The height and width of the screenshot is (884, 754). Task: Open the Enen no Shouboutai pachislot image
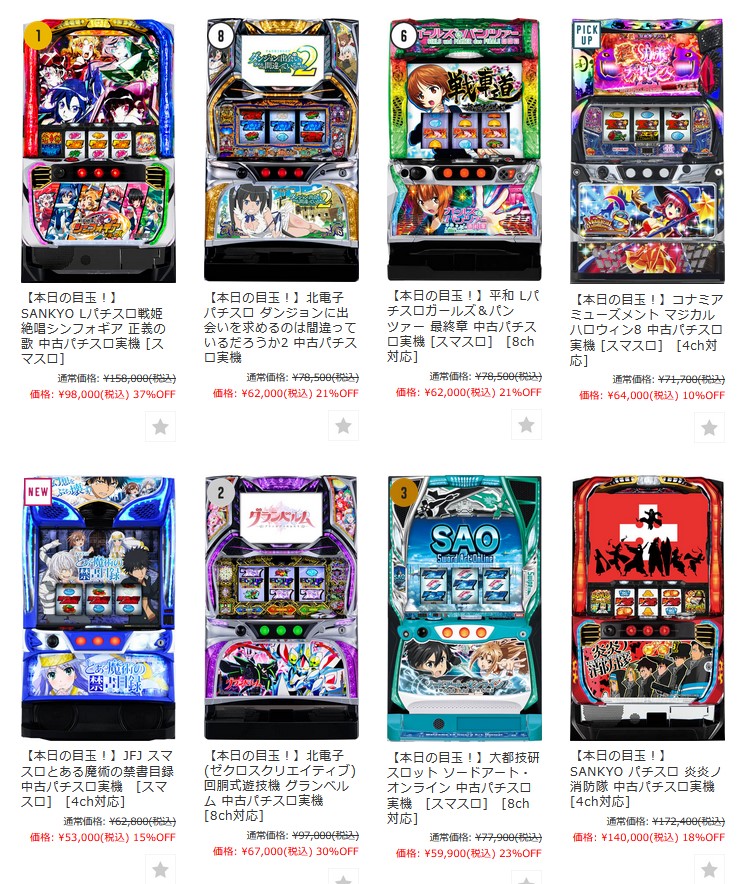click(647, 608)
